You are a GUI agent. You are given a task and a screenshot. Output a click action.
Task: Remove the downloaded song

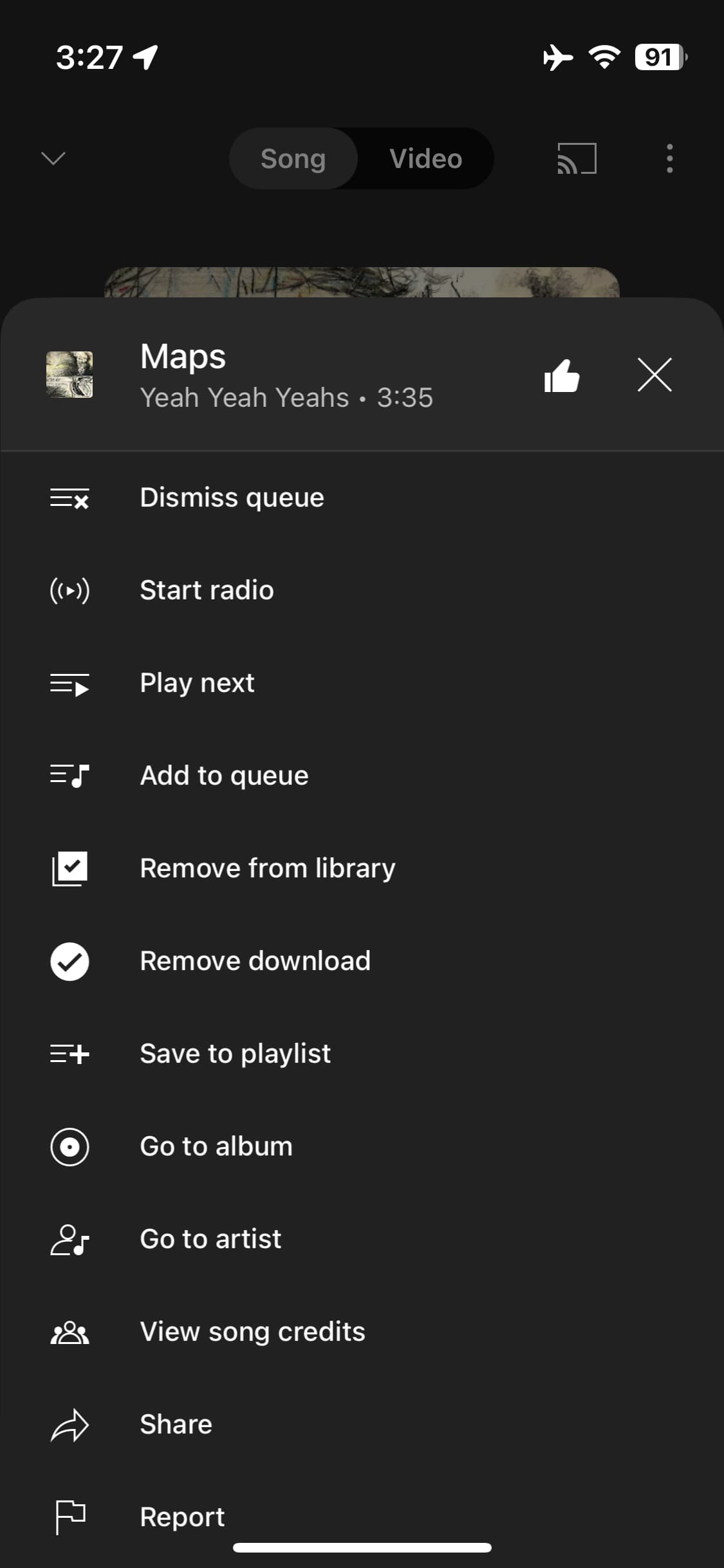click(255, 961)
